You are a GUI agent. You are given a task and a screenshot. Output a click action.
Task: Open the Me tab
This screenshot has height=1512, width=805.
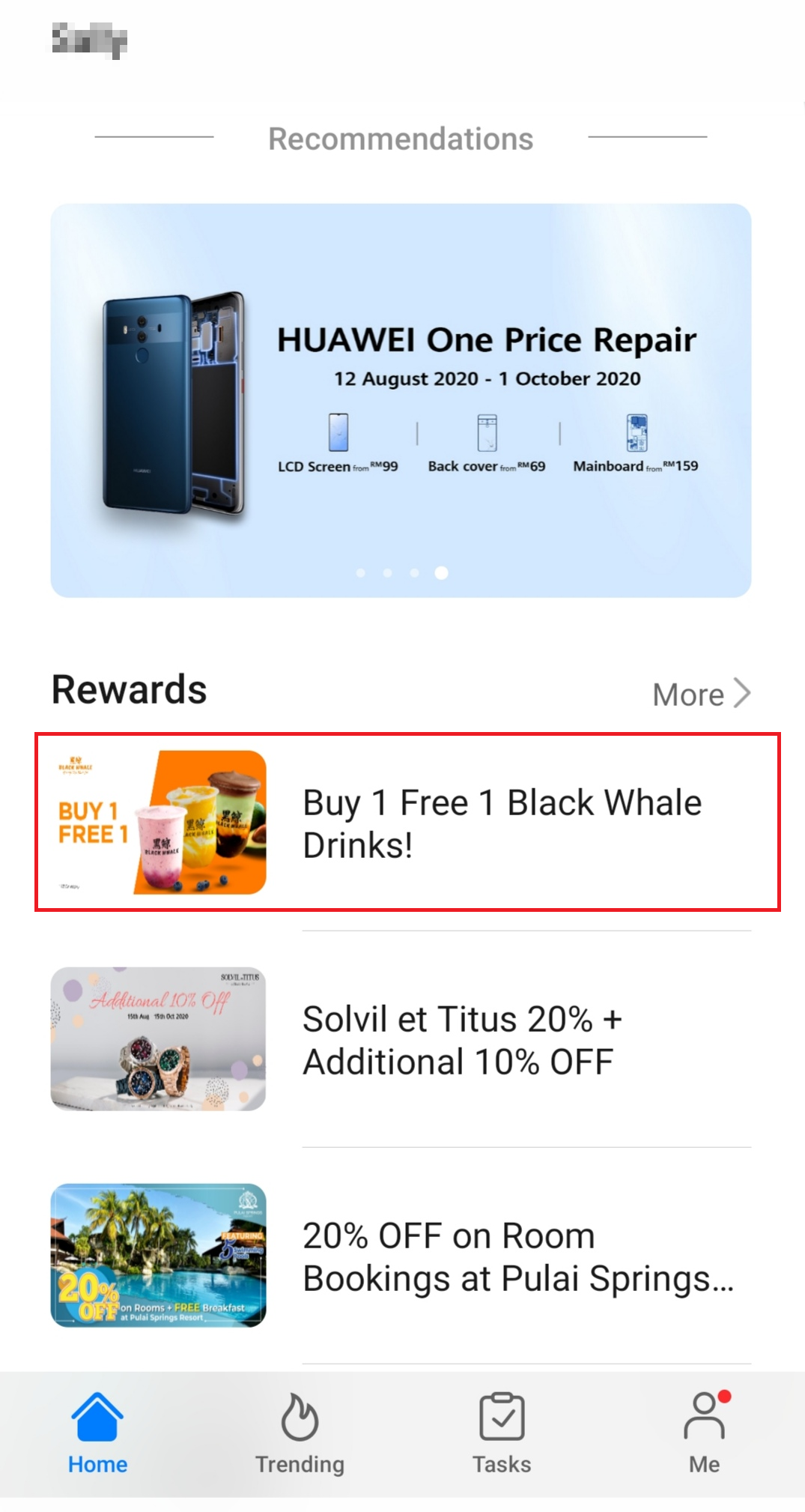(704, 1434)
